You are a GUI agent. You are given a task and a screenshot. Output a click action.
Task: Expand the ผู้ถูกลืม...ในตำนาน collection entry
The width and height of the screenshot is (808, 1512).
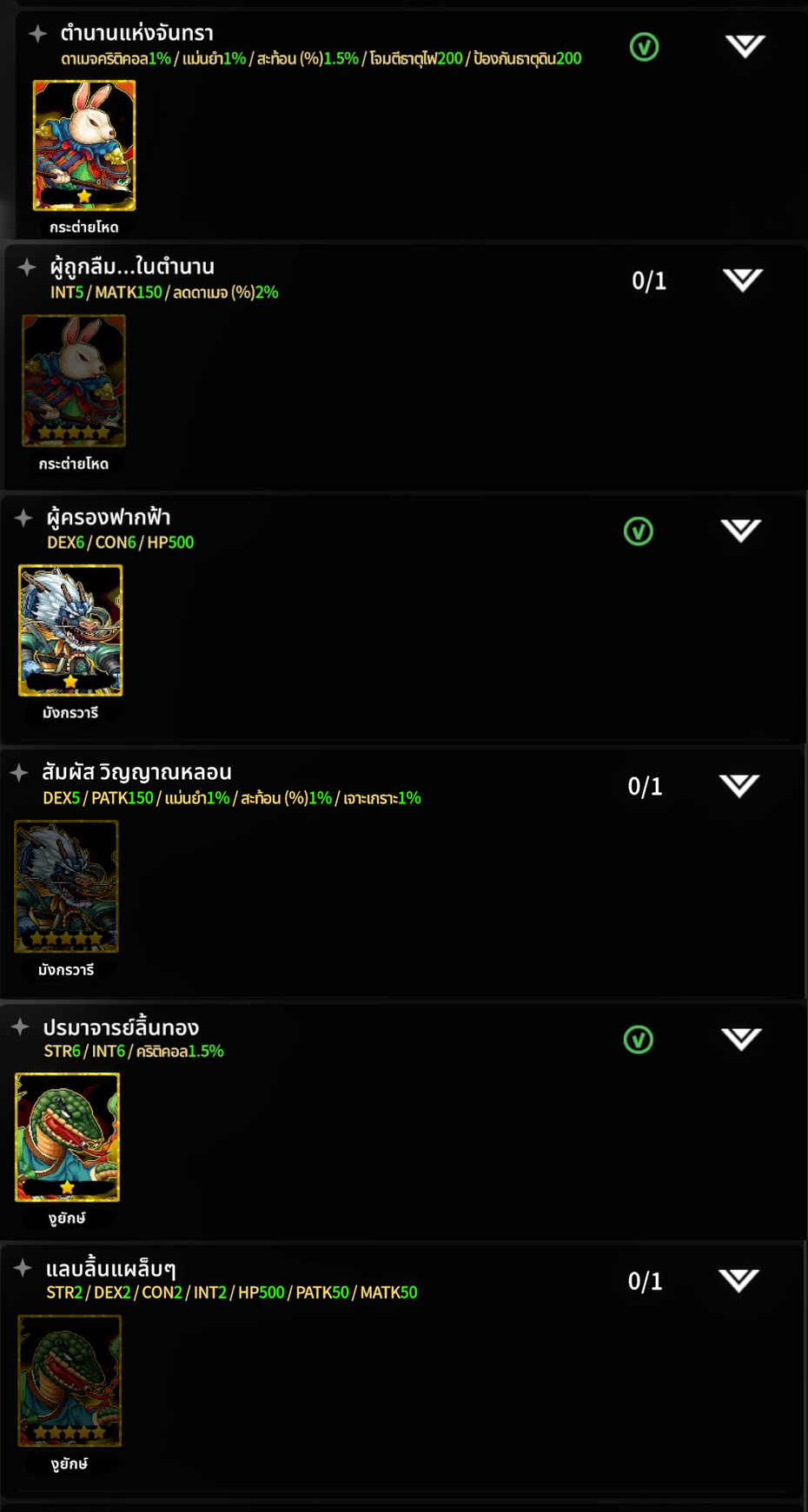point(742,280)
